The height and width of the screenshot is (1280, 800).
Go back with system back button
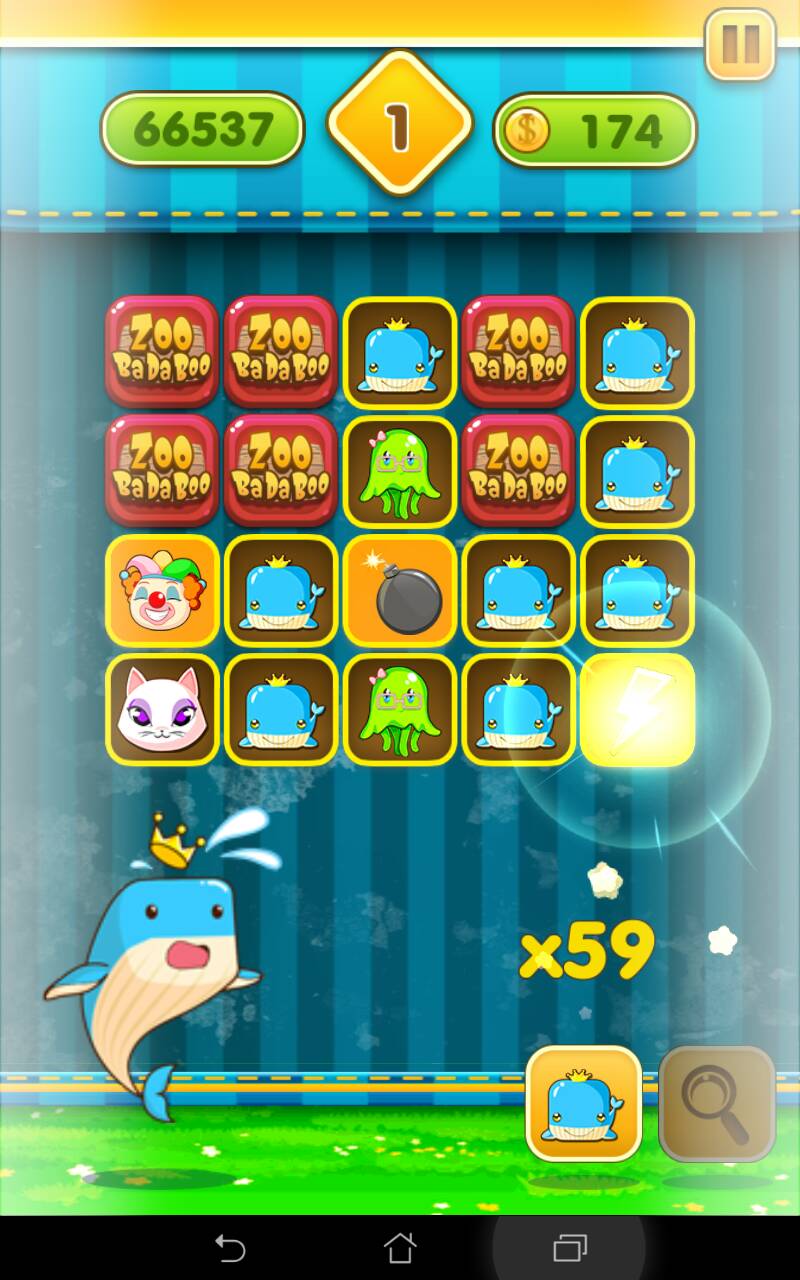[x=230, y=1248]
